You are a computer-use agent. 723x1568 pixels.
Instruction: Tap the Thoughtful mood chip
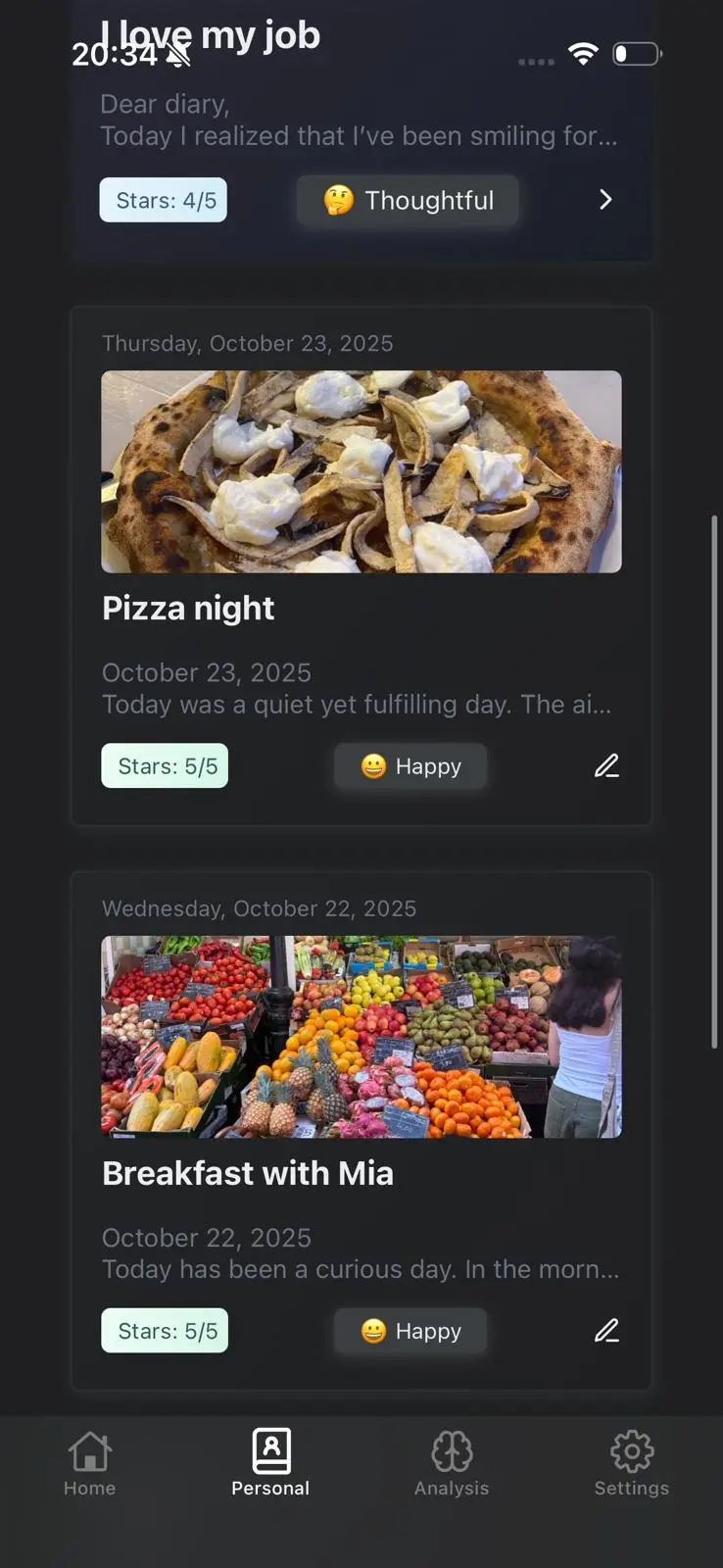pyautogui.click(x=409, y=201)
